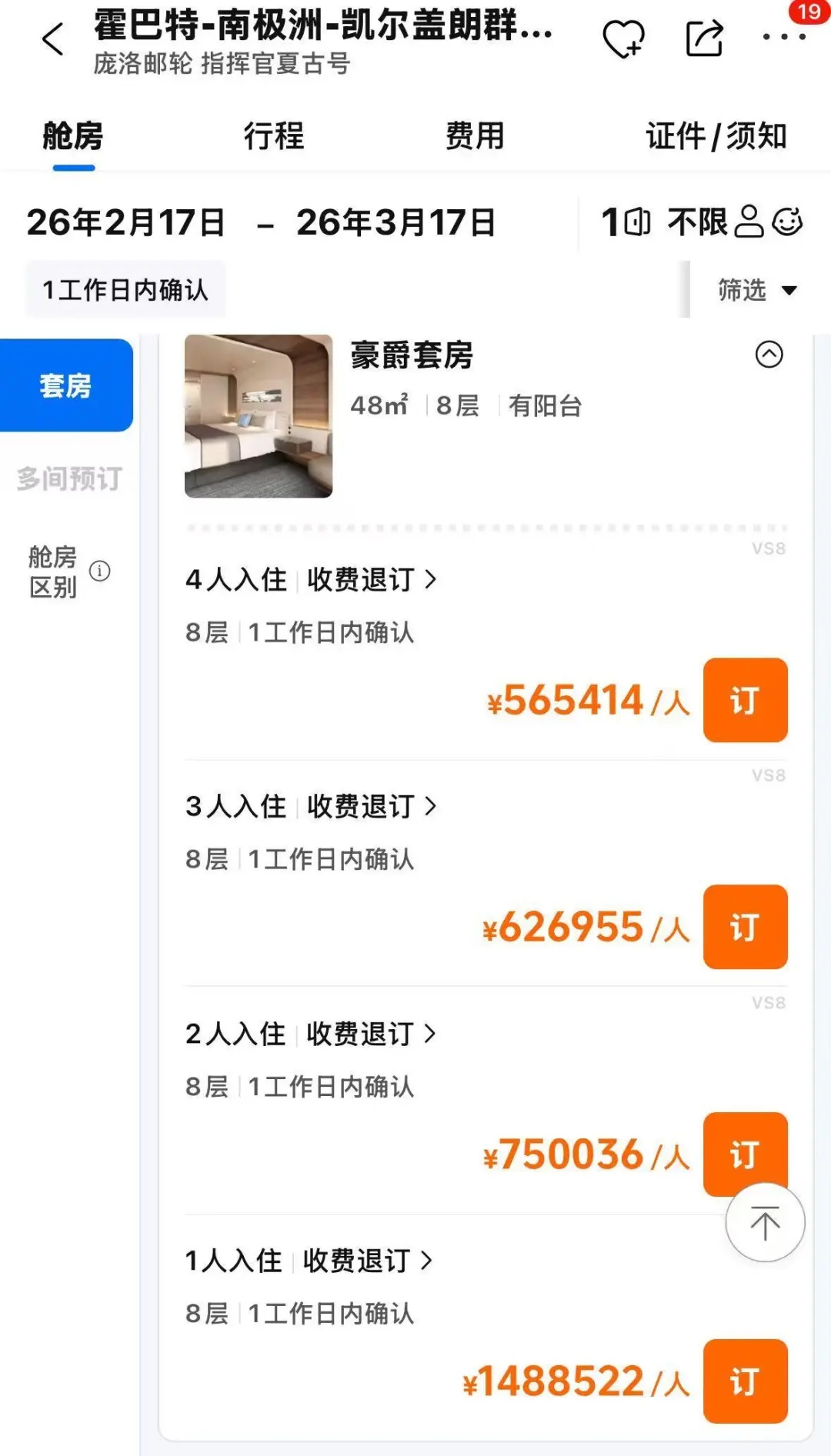Click the back-to-top arrow button

[765, 1222]
